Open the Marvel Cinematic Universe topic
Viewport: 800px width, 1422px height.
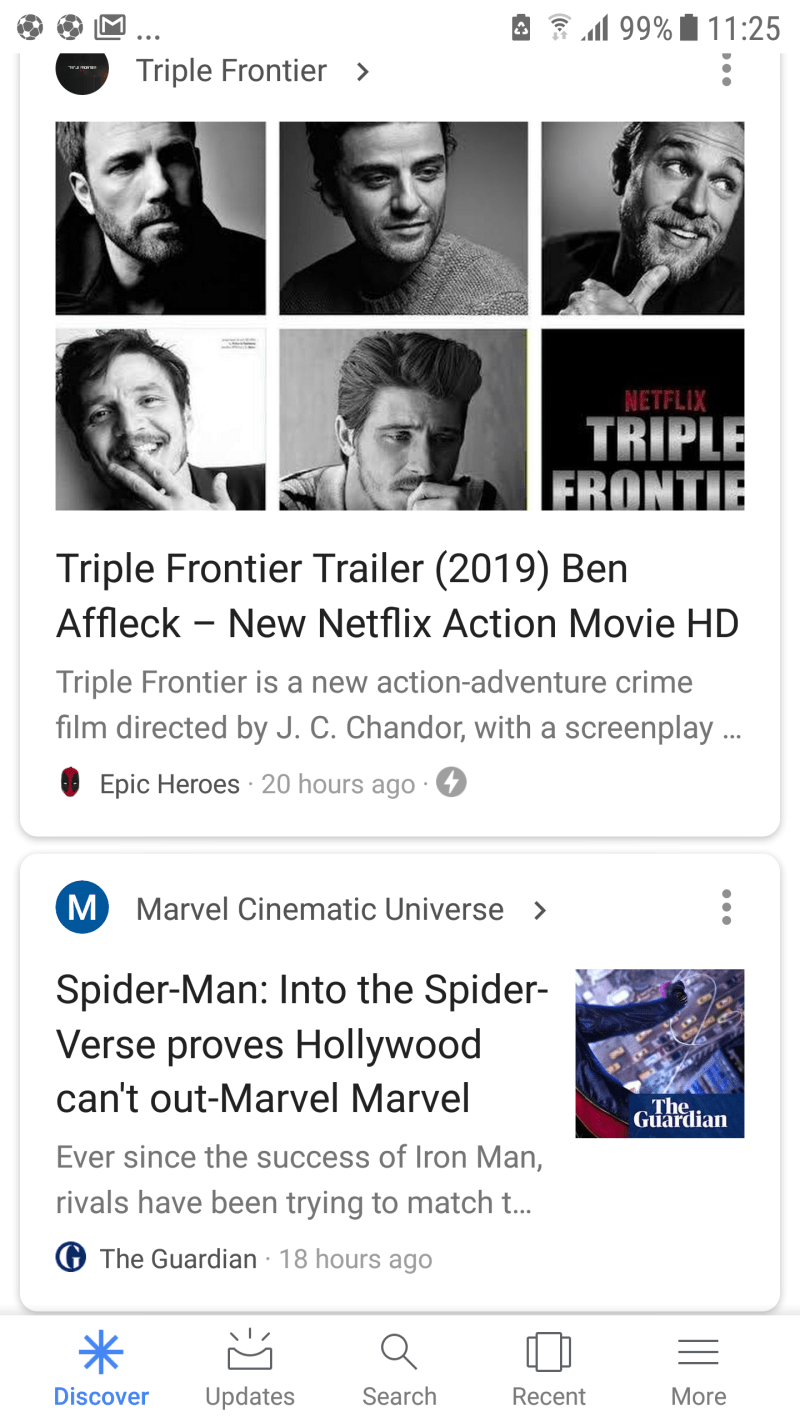[x=320, y=910]
